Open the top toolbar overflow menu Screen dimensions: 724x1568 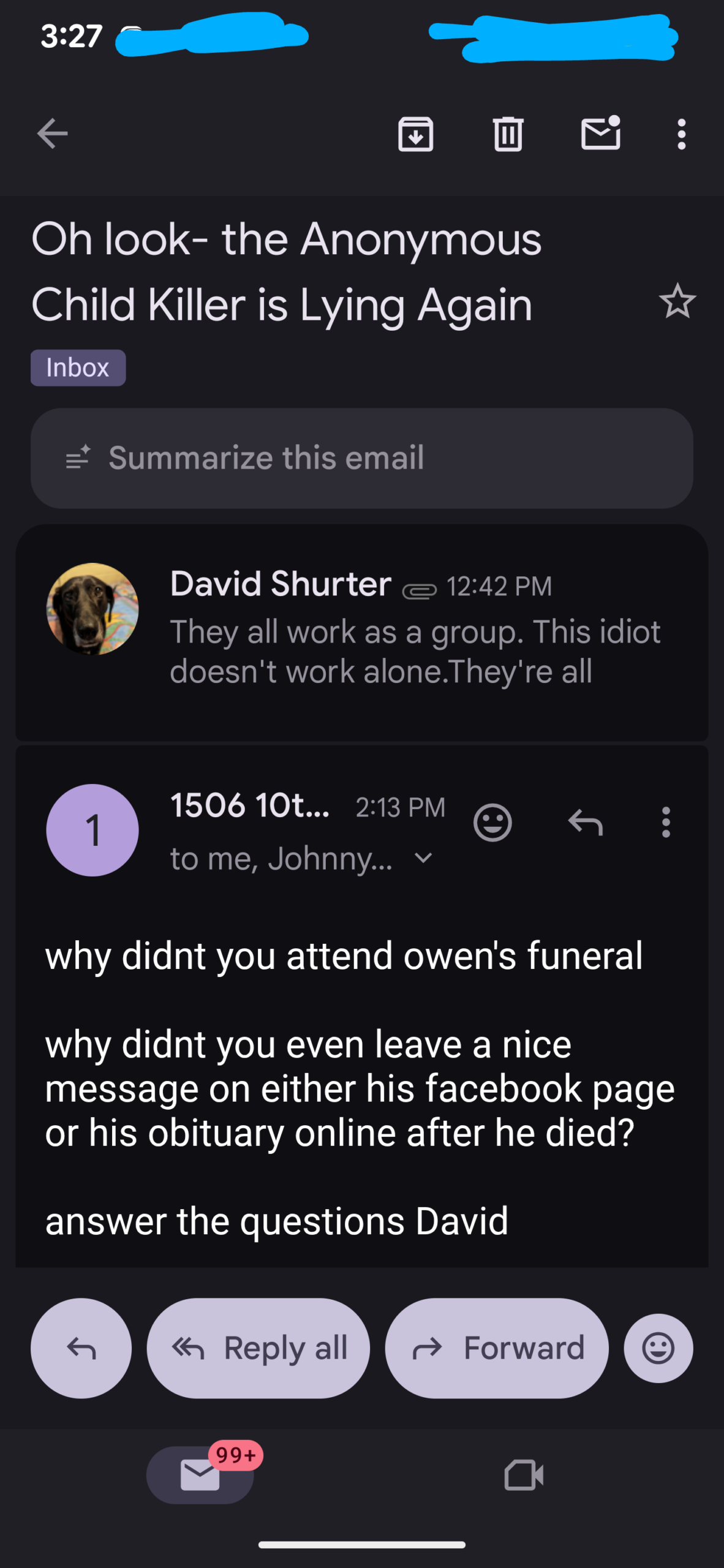pos(681,134)
